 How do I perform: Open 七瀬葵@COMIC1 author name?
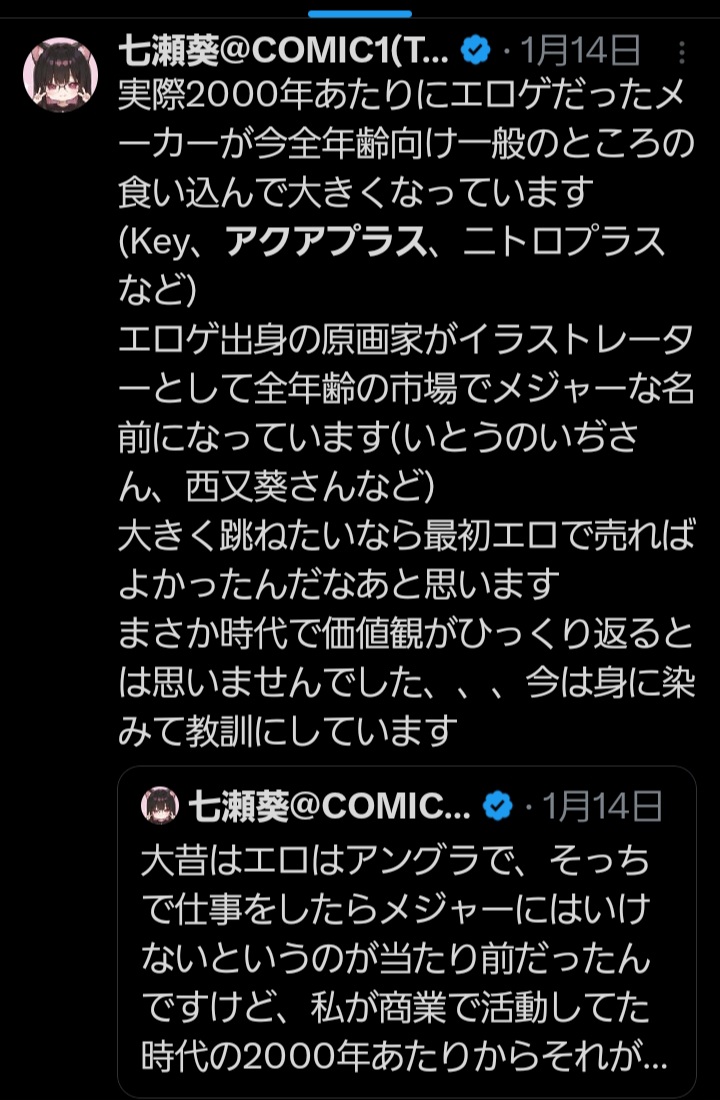283,49
